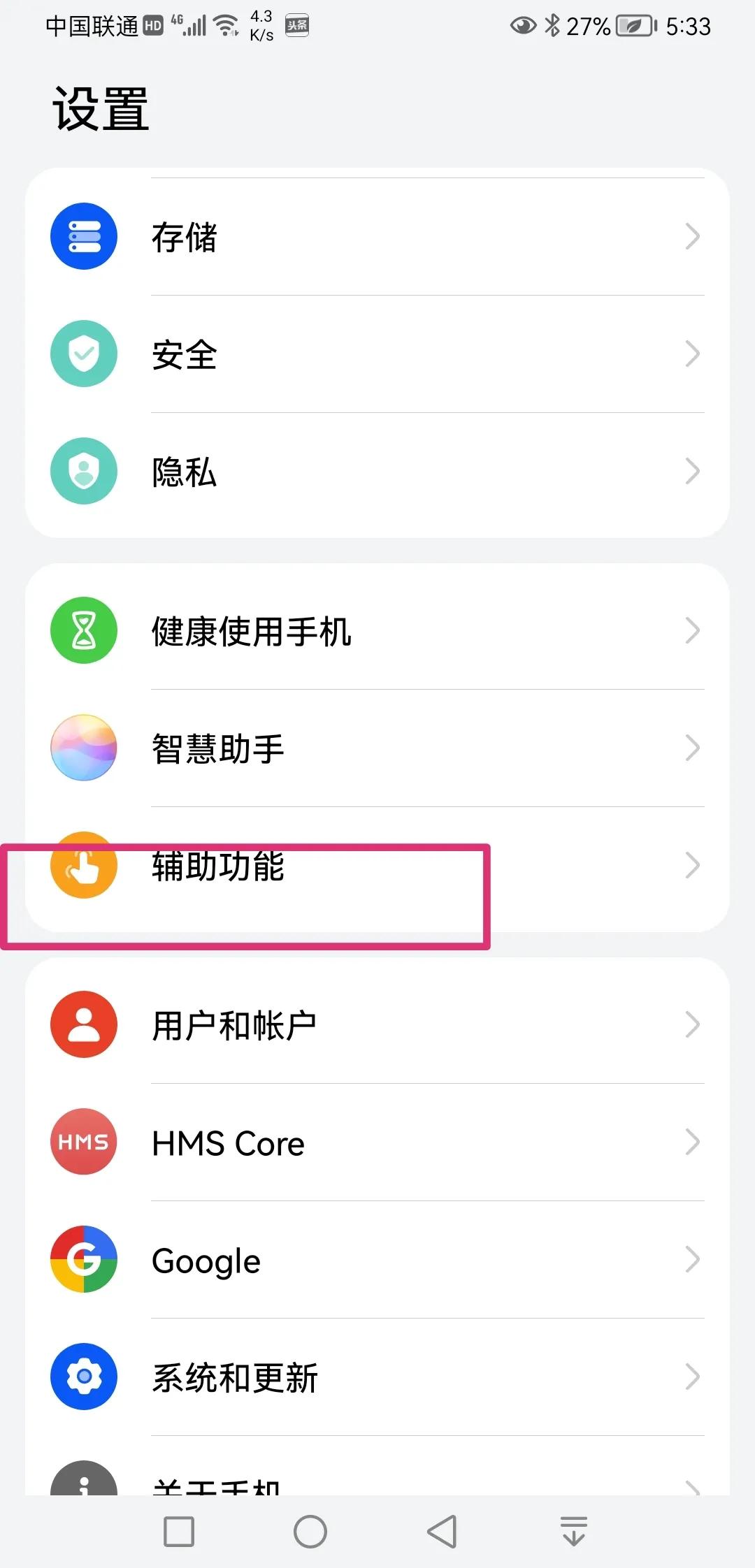Tap the Privacy (隐私) icon

coord(82,470)
